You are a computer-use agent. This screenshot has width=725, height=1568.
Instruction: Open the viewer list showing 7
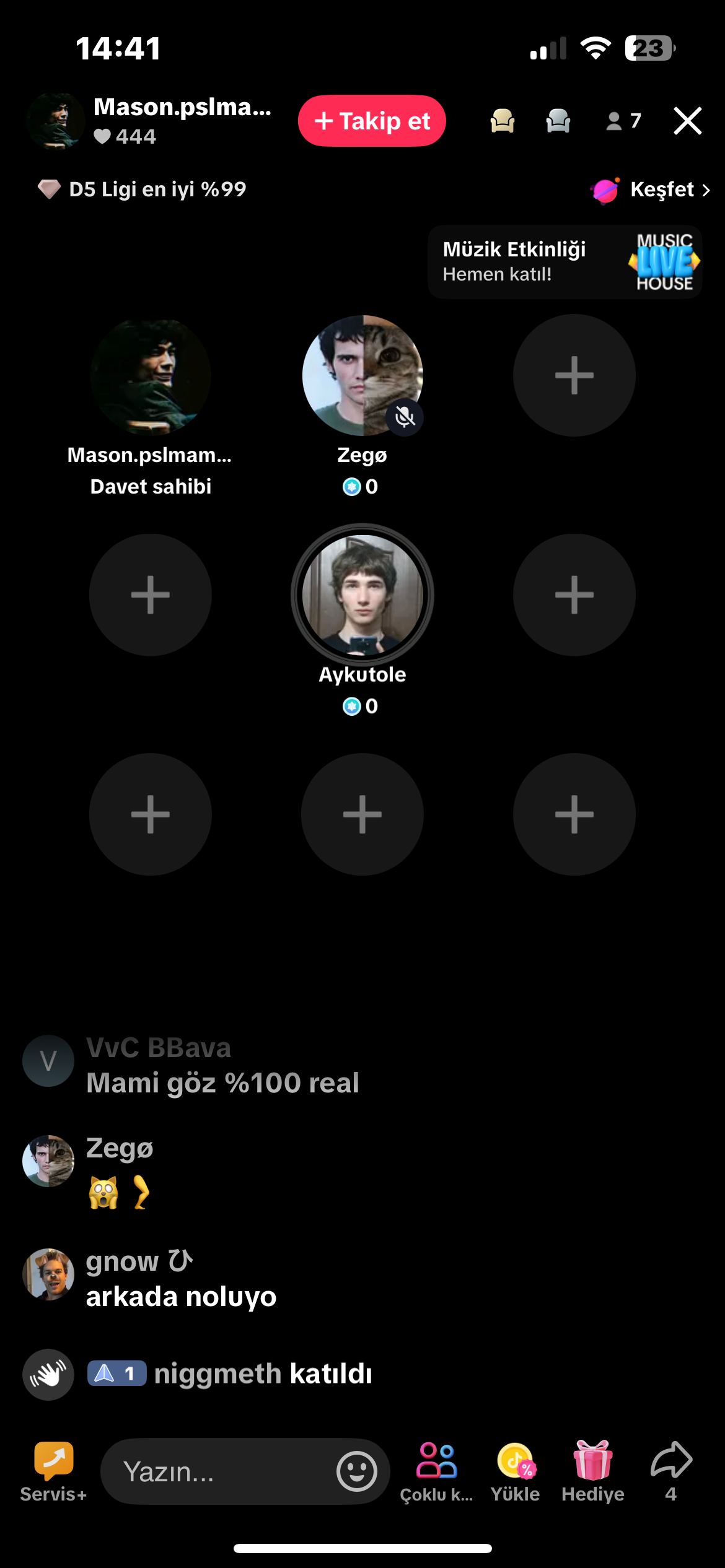tap(623, 121)
